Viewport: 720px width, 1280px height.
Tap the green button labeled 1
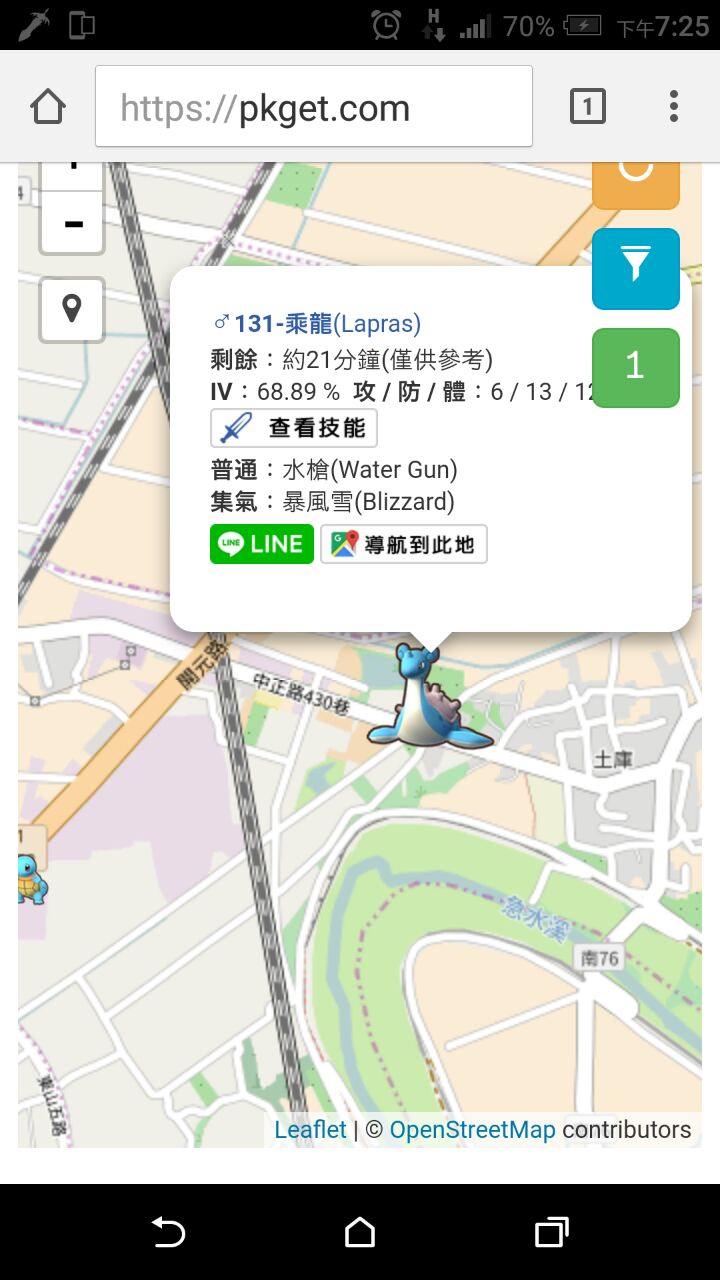[x=635, y=367]
